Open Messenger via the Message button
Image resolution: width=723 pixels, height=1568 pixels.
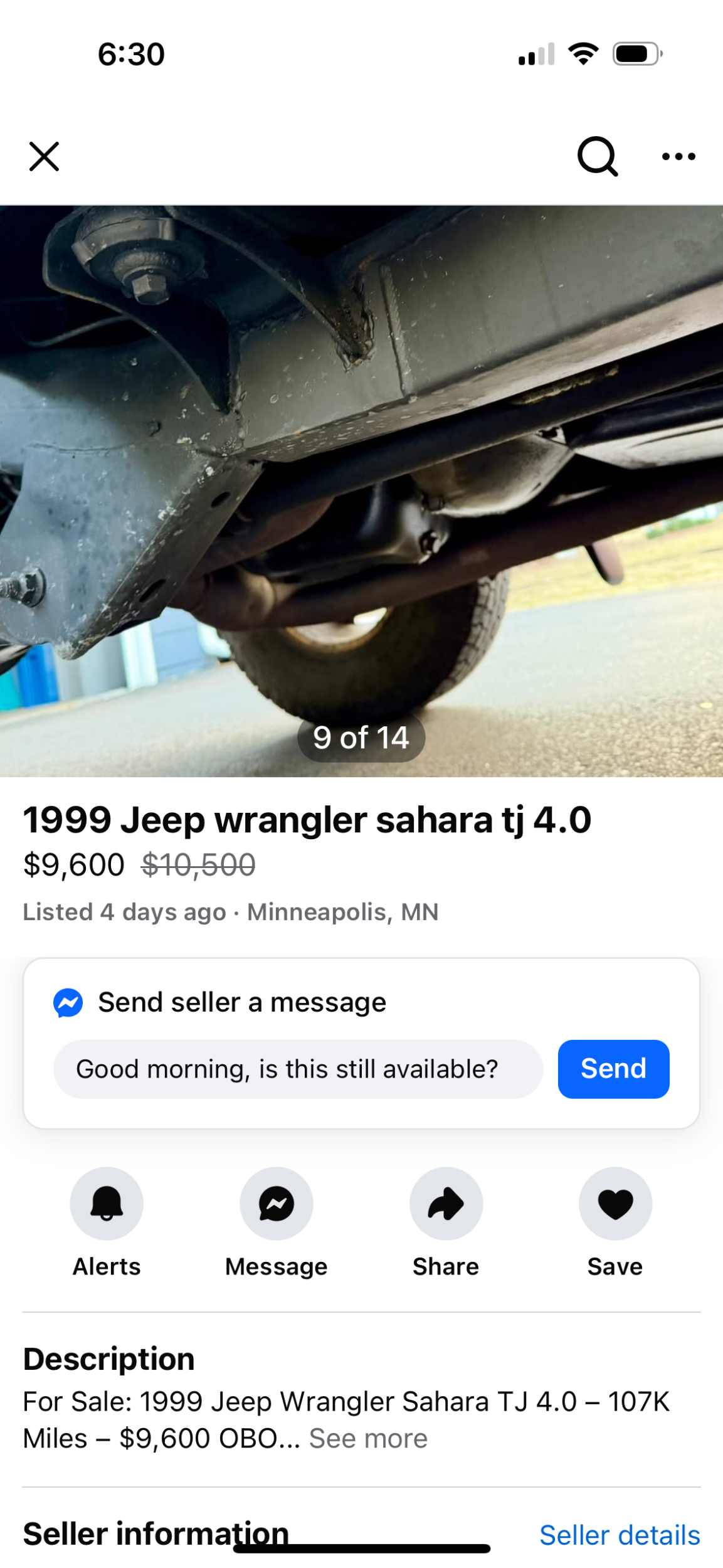[277, 1203]
